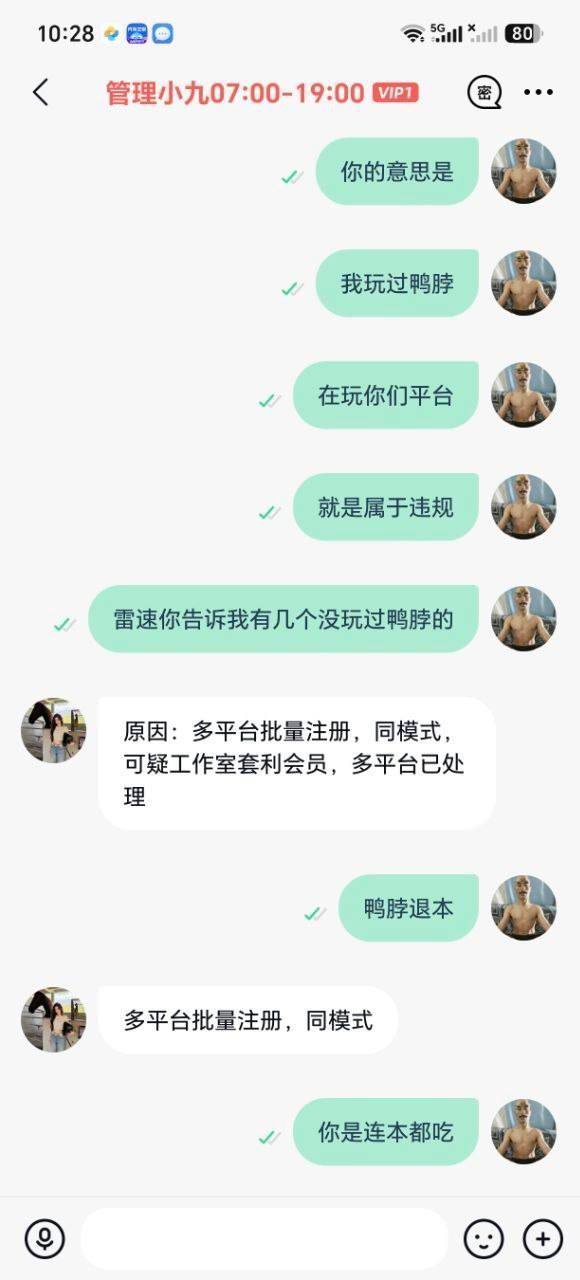Open the chat title 管理小九07:00-19:00
Screen dimensions: 580x1280
235,93
